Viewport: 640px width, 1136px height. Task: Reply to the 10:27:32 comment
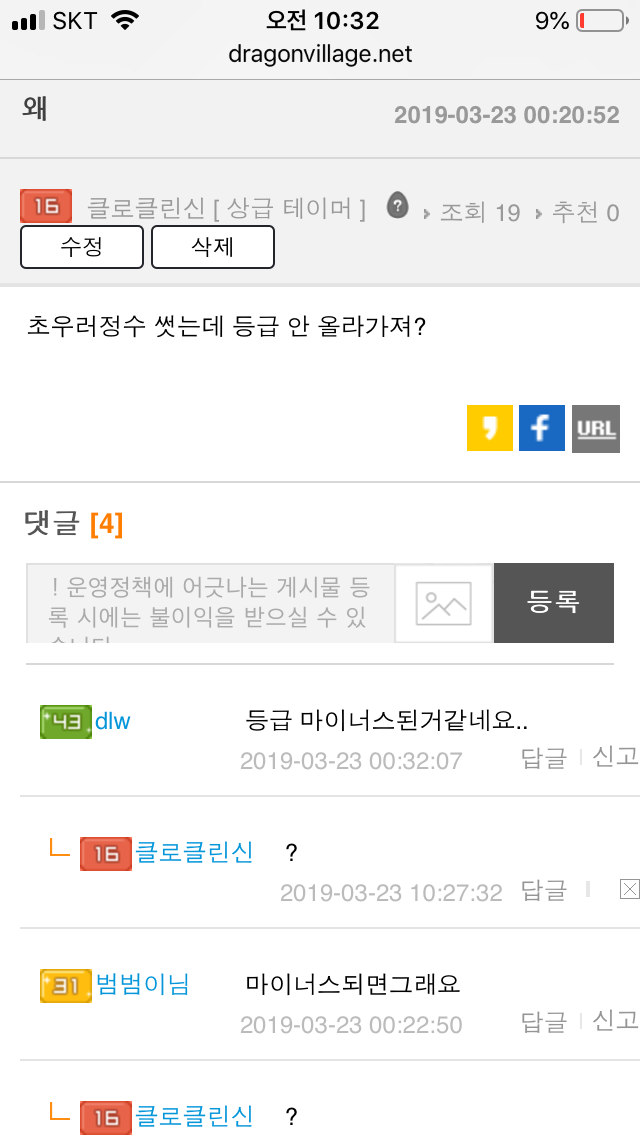coord(544,890)
